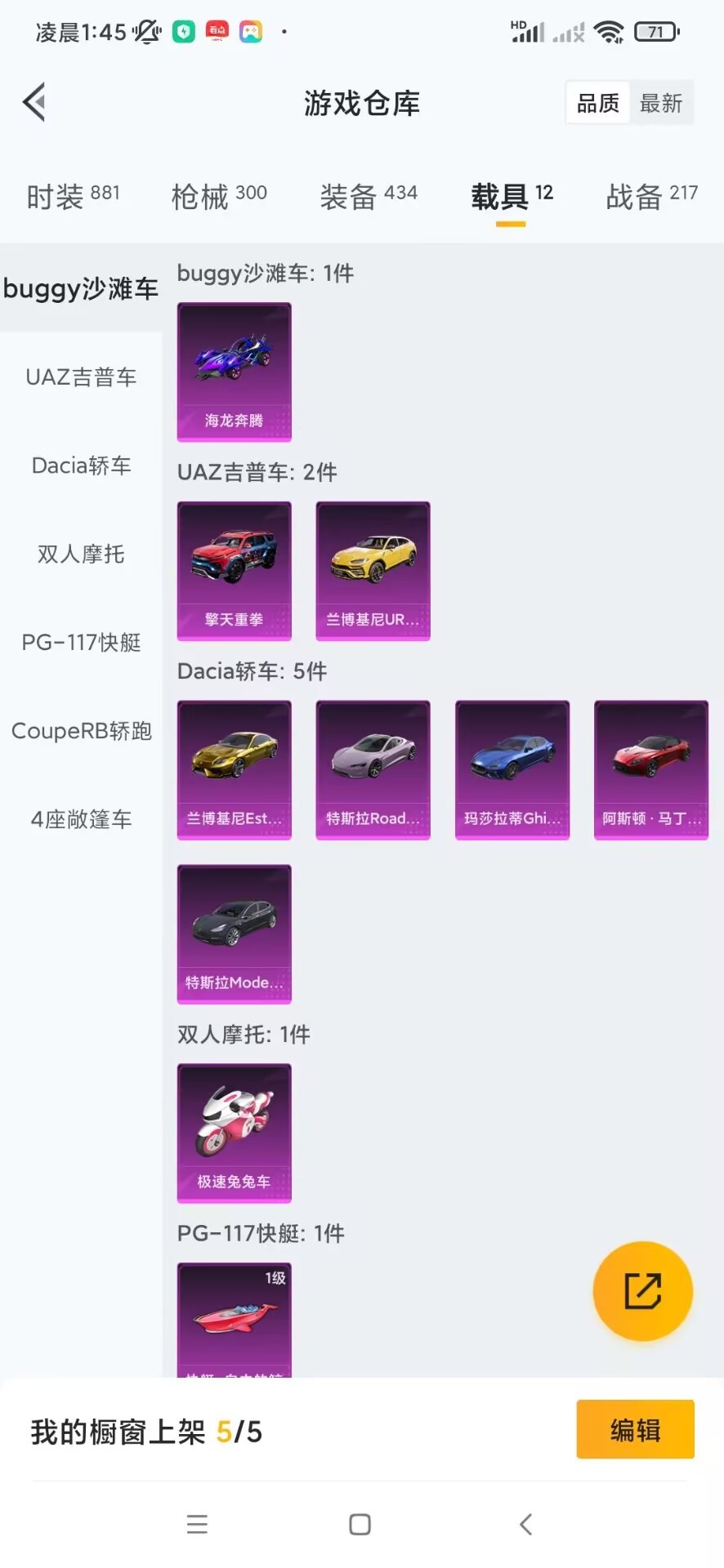Image resolution: width=724 pixels, height=1568 pixels.
Task: Switch to the 枪械 tab
Action: [219, 196]
